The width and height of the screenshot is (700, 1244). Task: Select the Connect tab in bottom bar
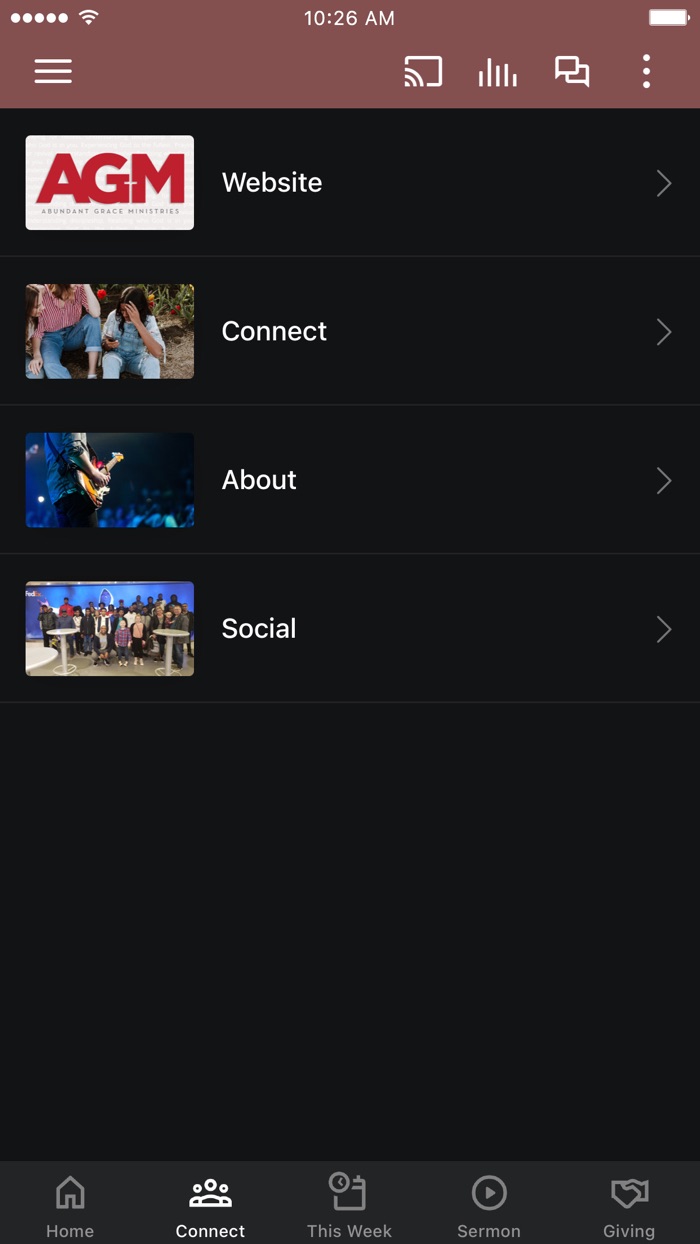210,1205
